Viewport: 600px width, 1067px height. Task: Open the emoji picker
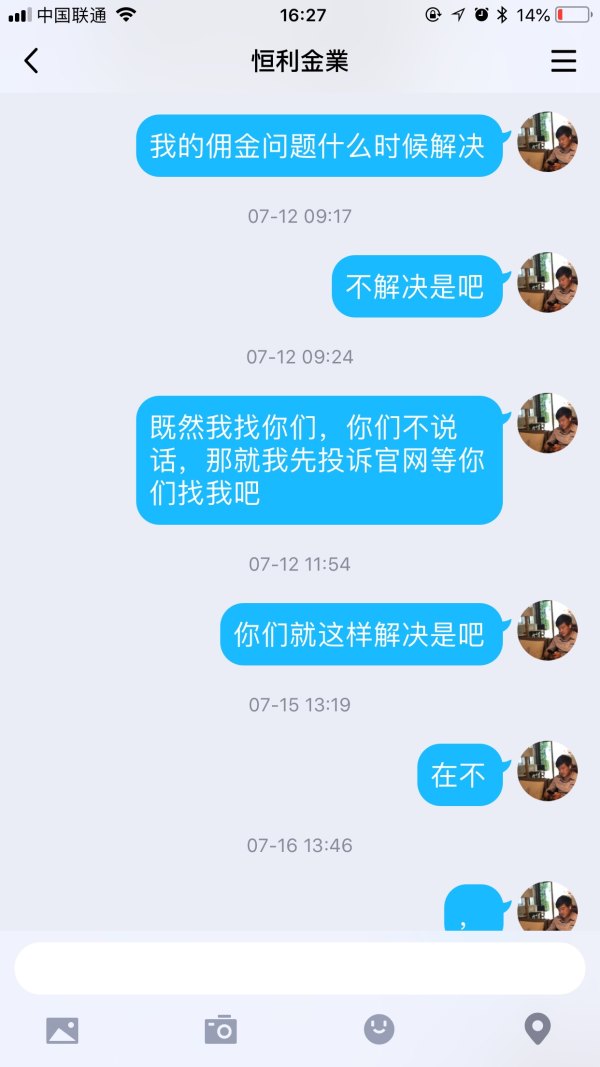click(379, 1029)
